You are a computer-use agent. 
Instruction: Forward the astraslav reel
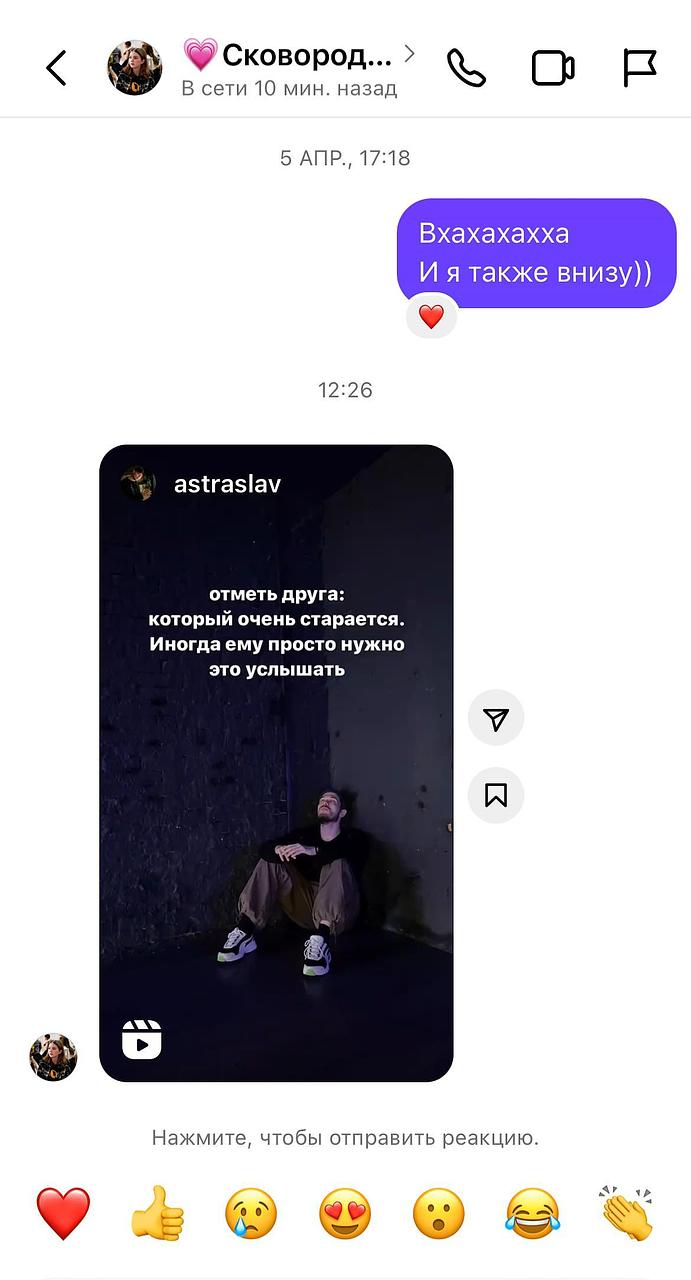[496, 718]
